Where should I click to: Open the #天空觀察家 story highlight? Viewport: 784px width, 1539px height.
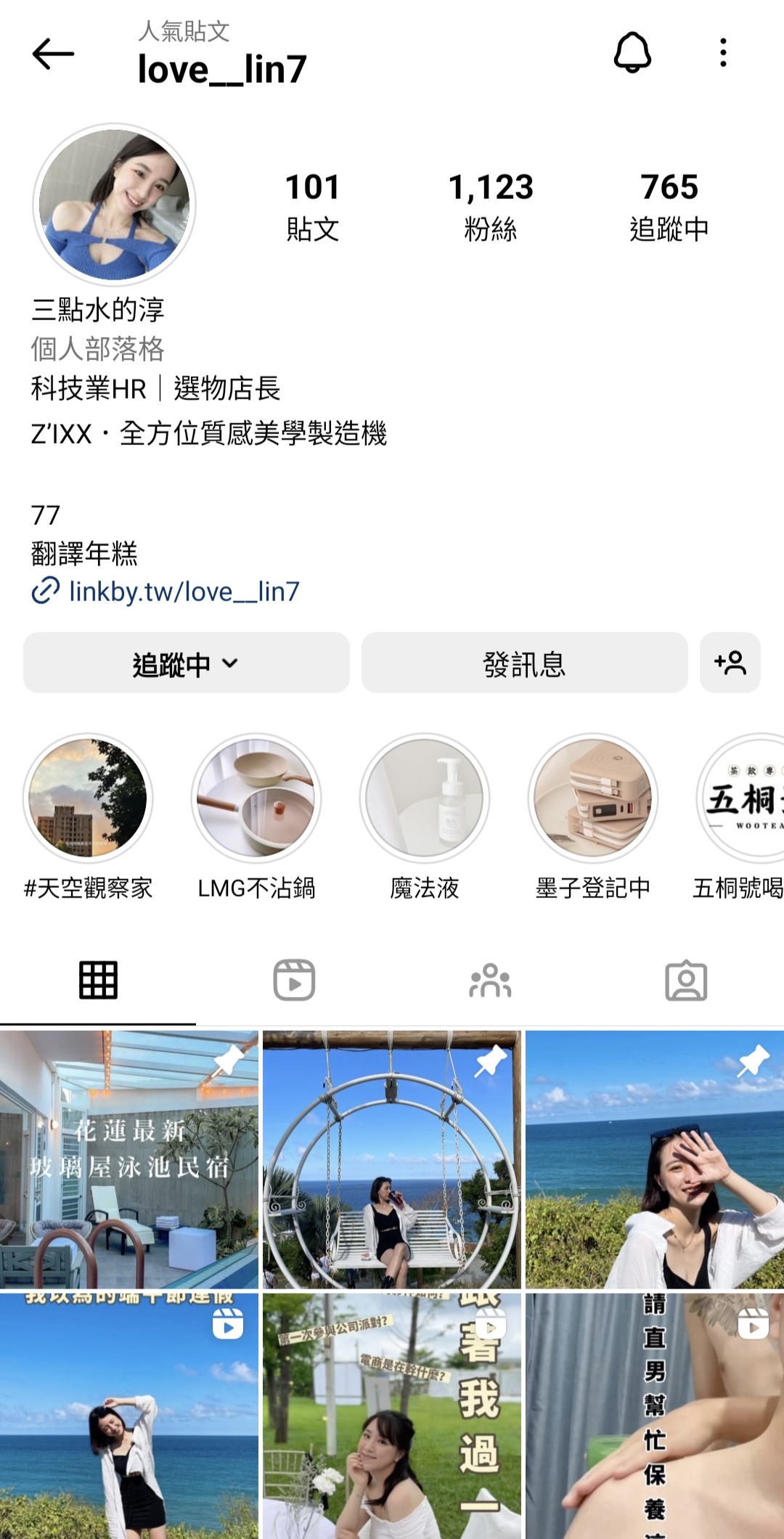tap(88, 799)
